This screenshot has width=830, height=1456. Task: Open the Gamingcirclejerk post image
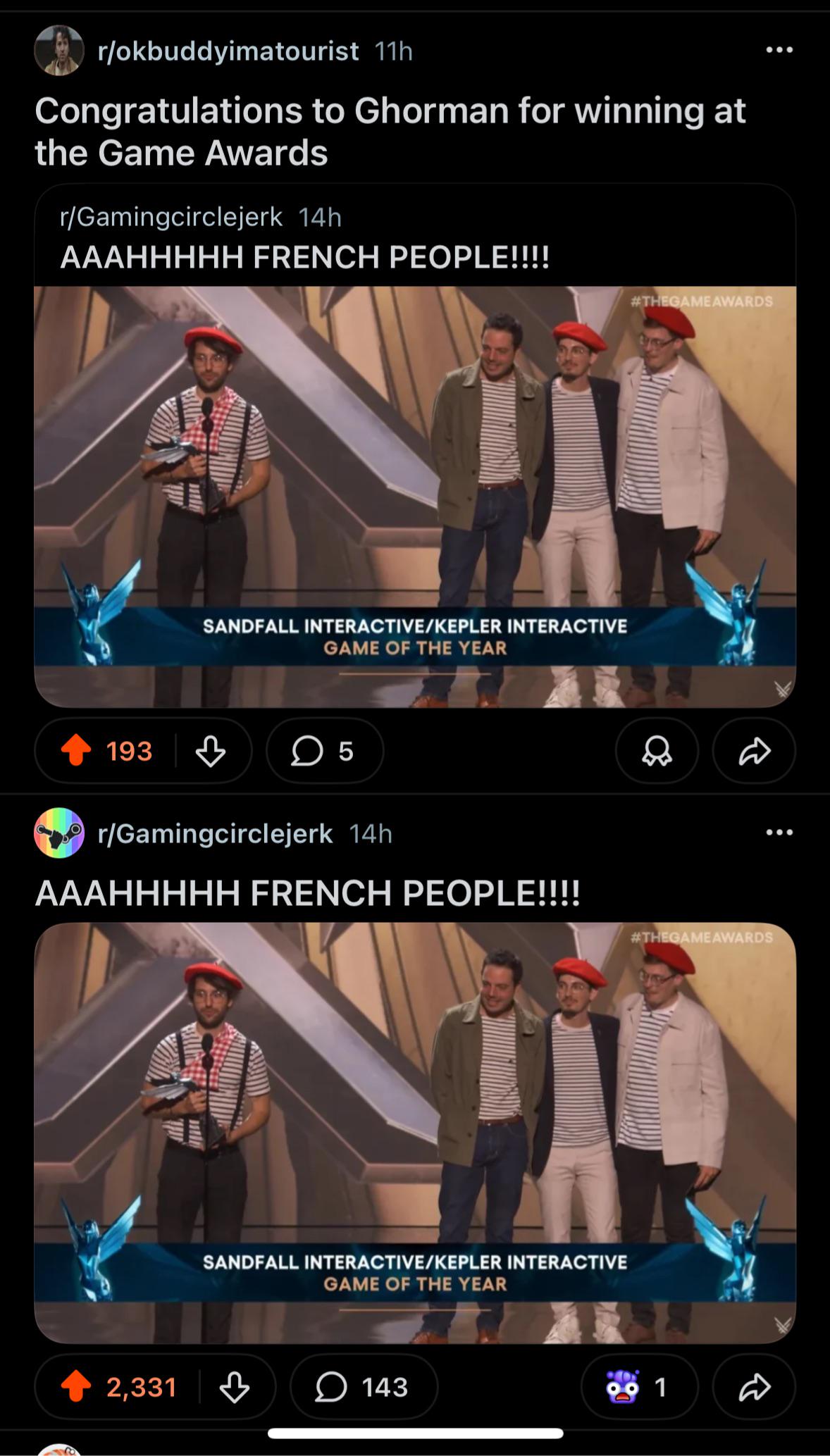point(415,1133)
